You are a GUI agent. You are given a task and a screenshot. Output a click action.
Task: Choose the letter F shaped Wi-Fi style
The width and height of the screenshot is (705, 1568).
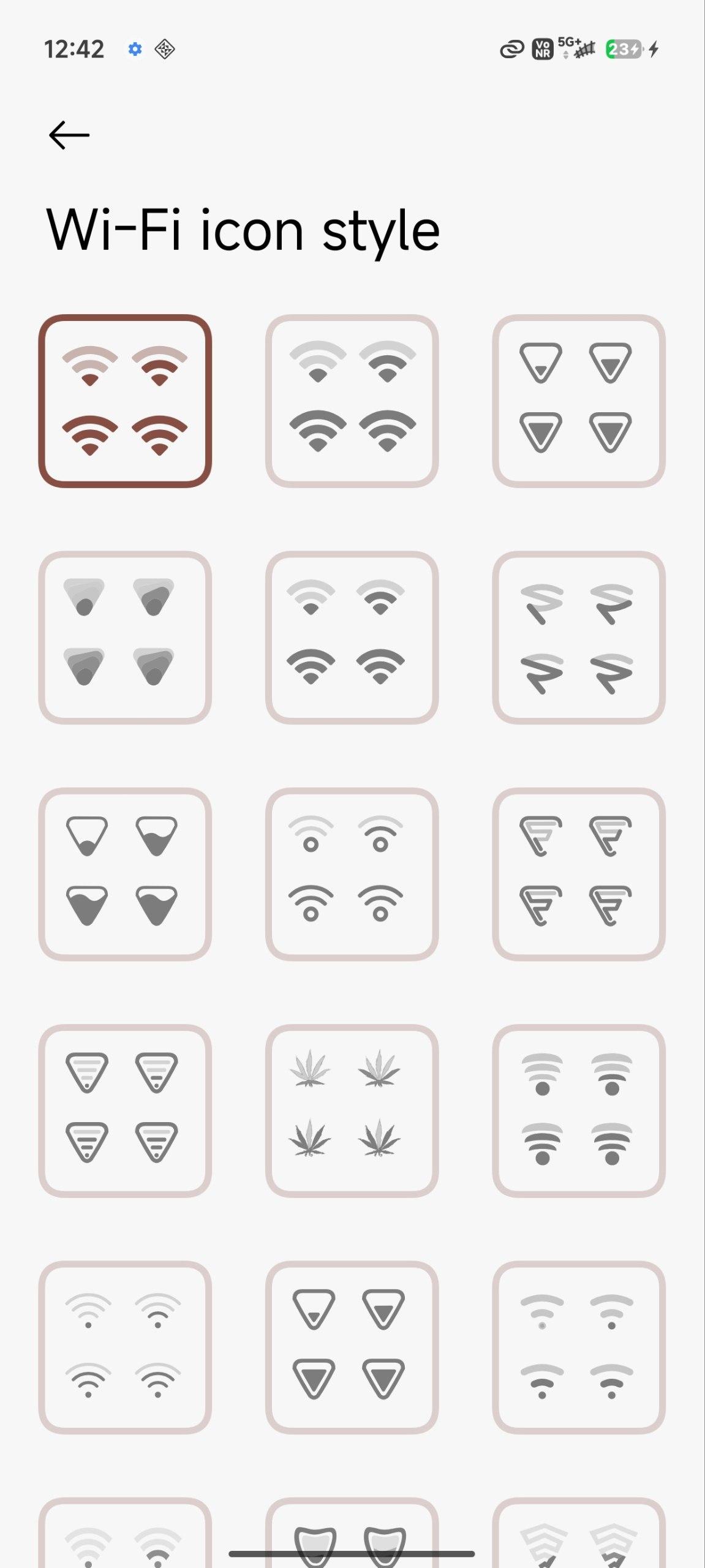point(578,874)
